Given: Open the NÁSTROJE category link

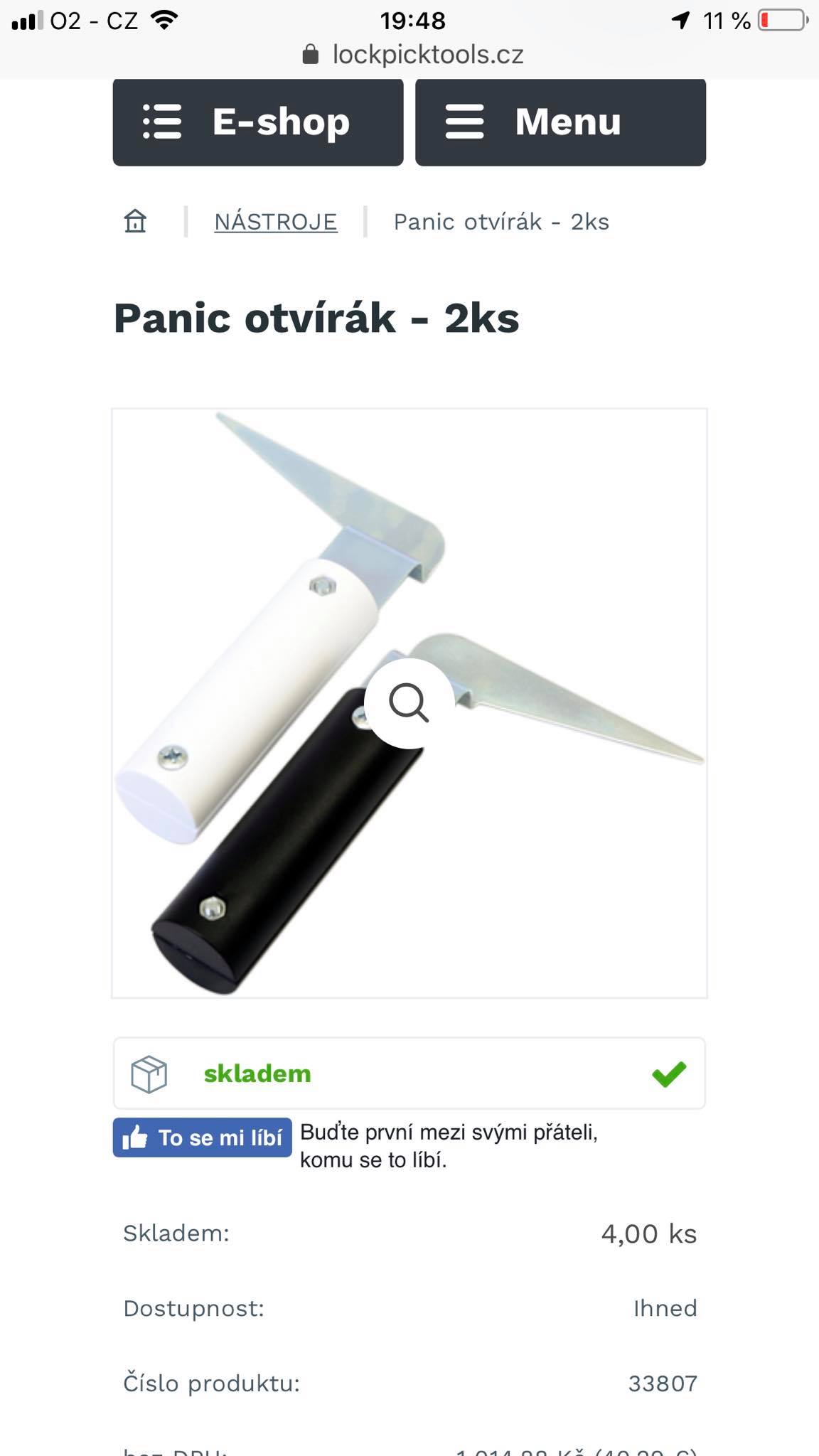Looking at the screenshot, I should (x=276, y=222).
